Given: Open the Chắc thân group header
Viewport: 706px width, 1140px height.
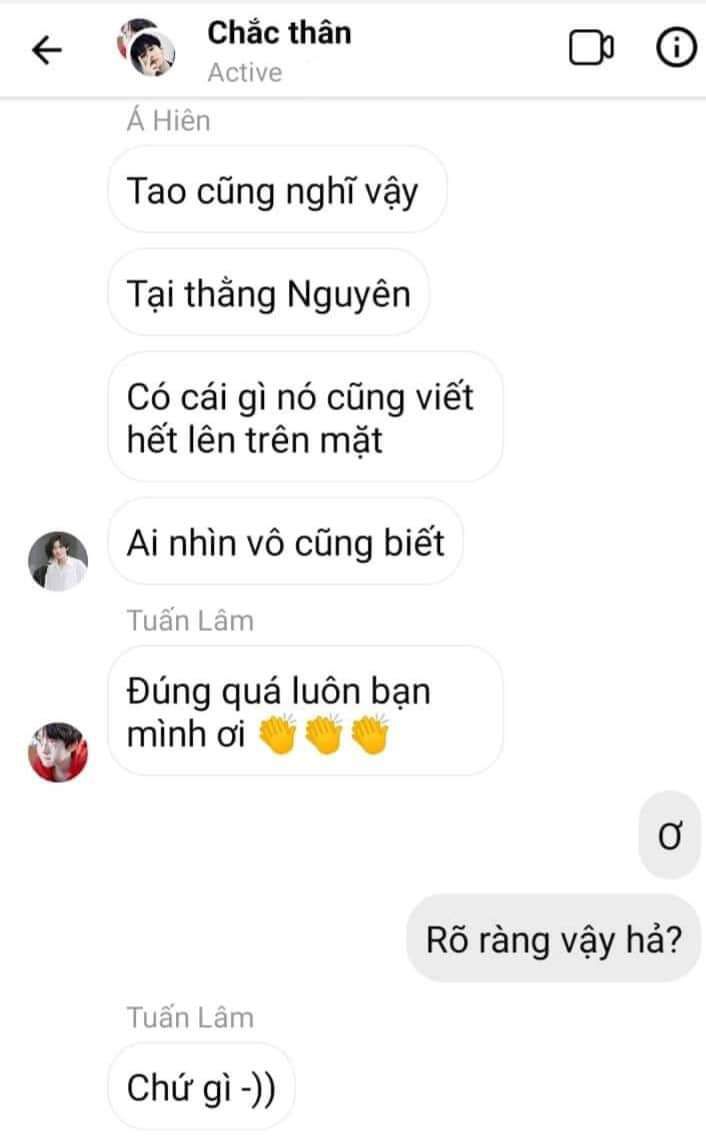Looking at the screenshot, I should pos(279,49).
